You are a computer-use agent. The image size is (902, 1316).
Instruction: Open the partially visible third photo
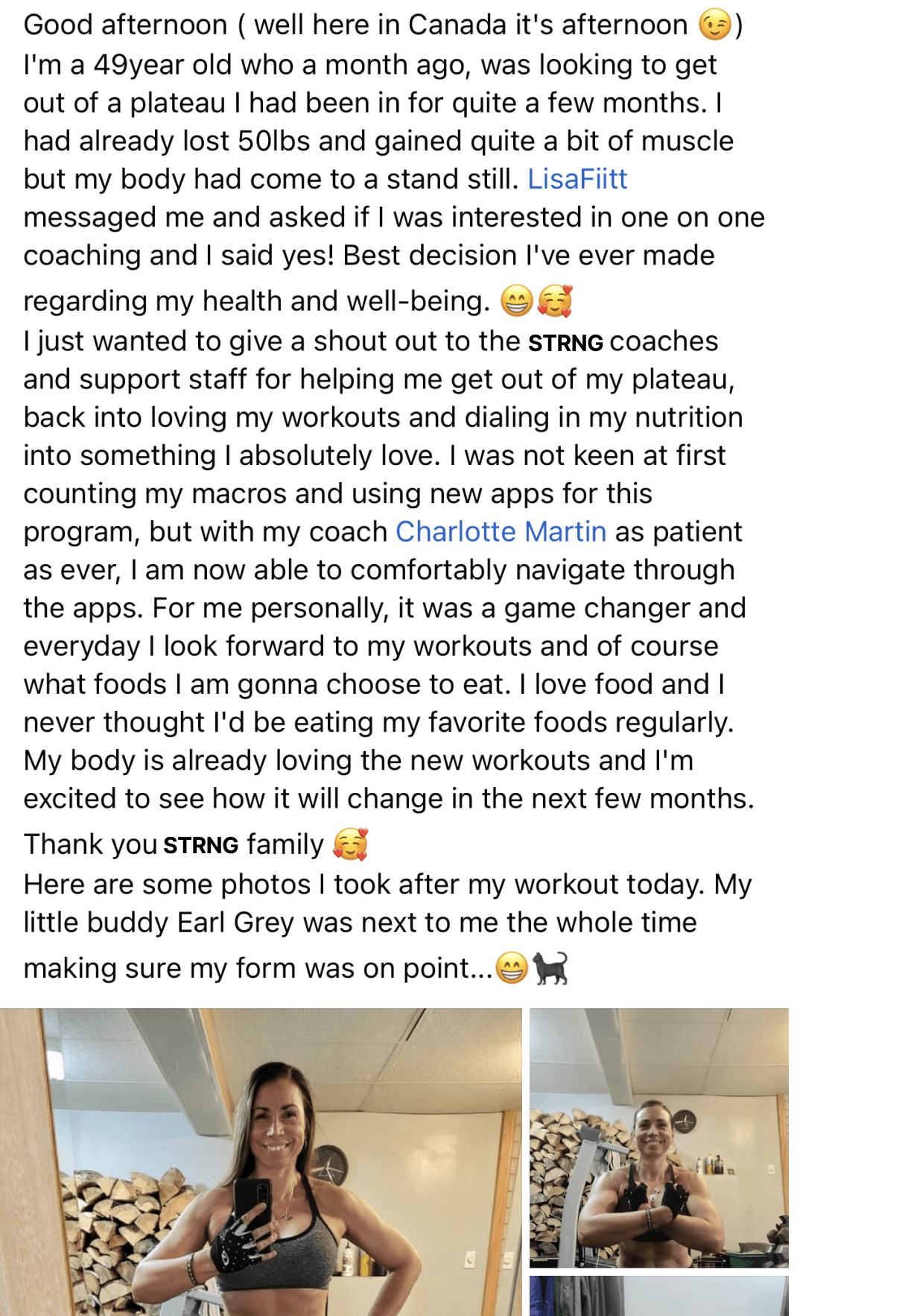658,1297
